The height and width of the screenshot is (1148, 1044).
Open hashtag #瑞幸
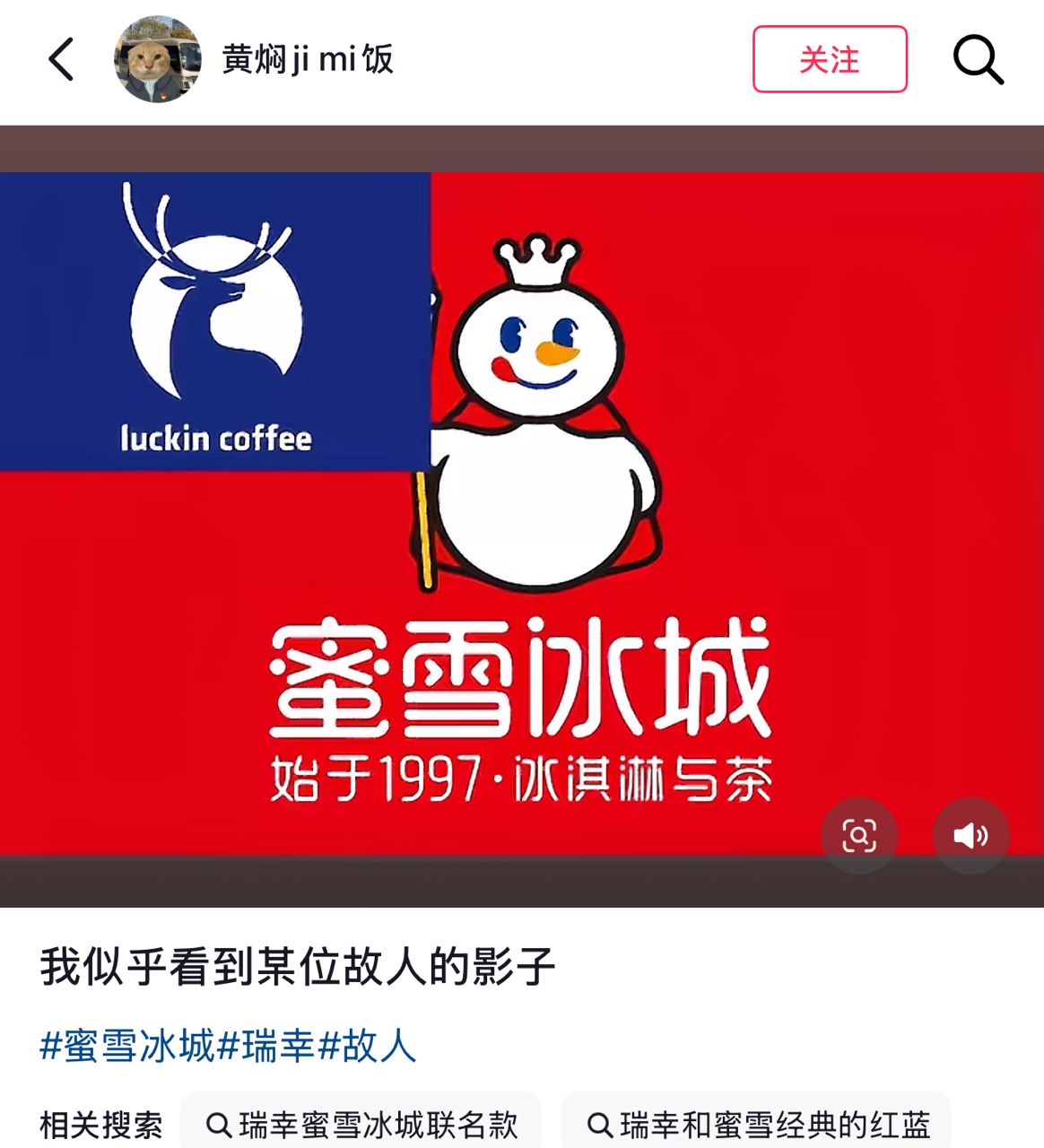click(x=266, y=1047)
